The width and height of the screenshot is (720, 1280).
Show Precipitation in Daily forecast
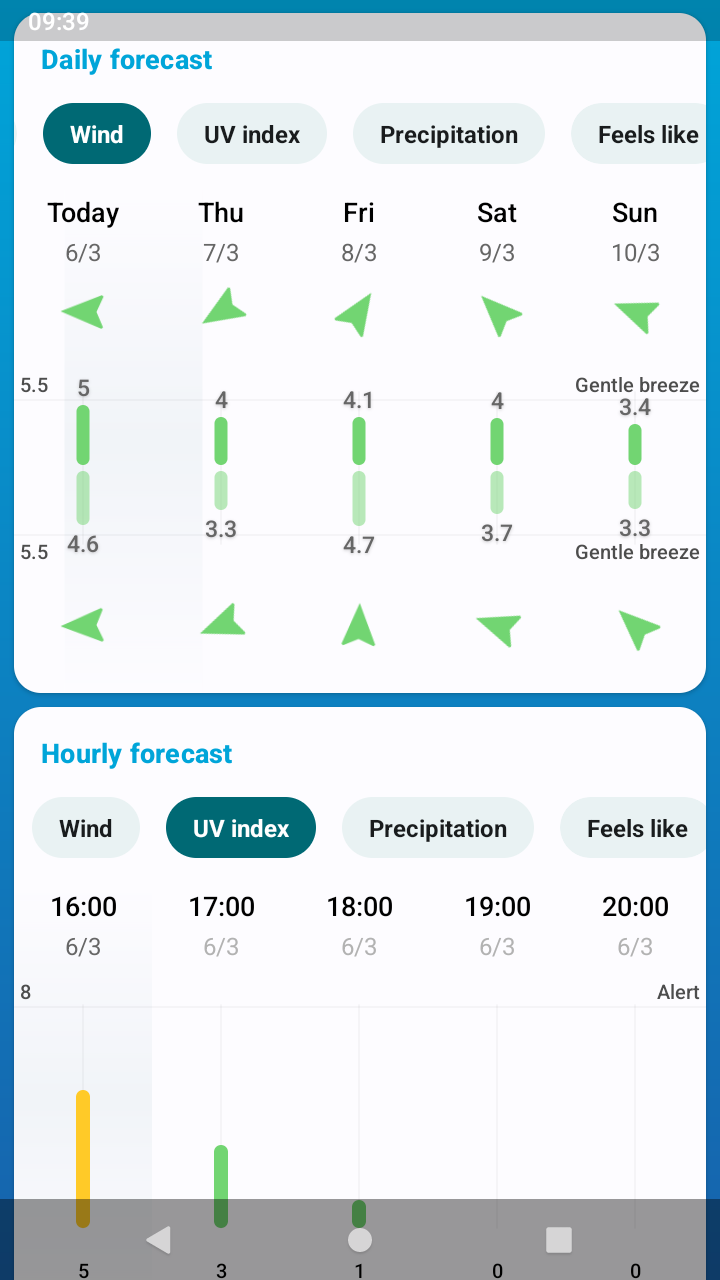(x=448, y=134)
